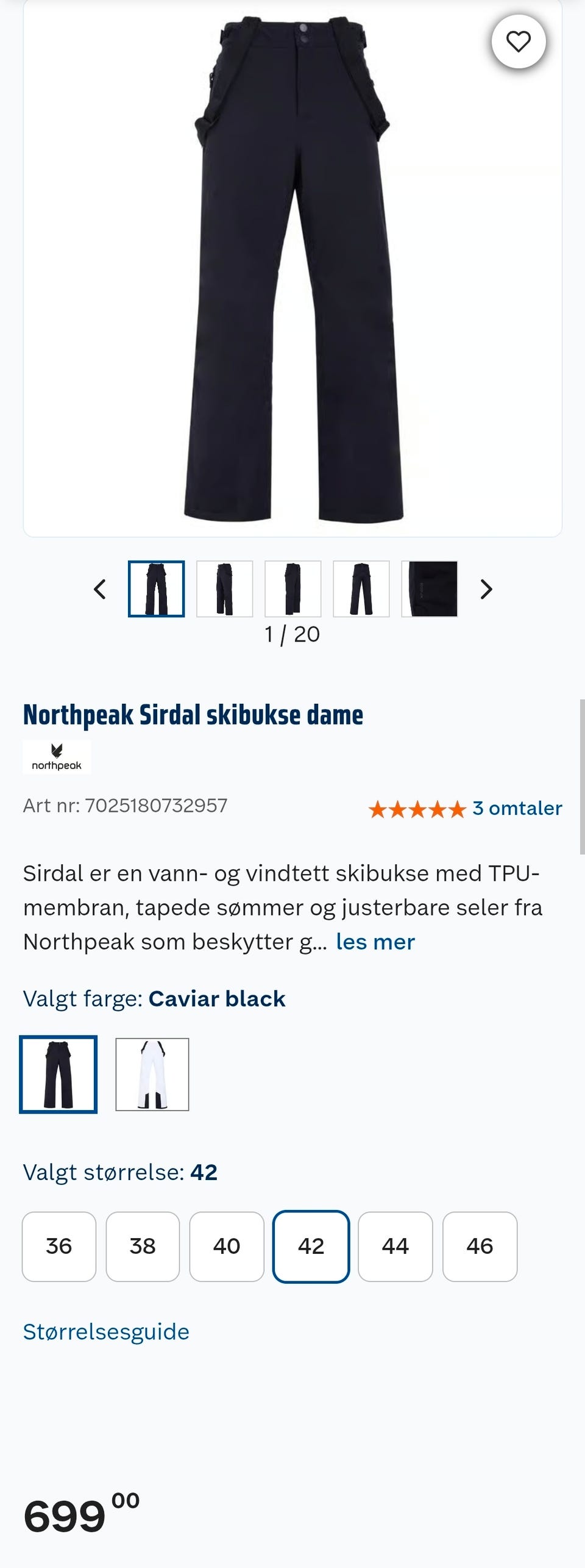This screenshot has width=585, height=1568.
Task: Keep size 42 selected
Action: pyautogui.click(x=311, y=1246)
